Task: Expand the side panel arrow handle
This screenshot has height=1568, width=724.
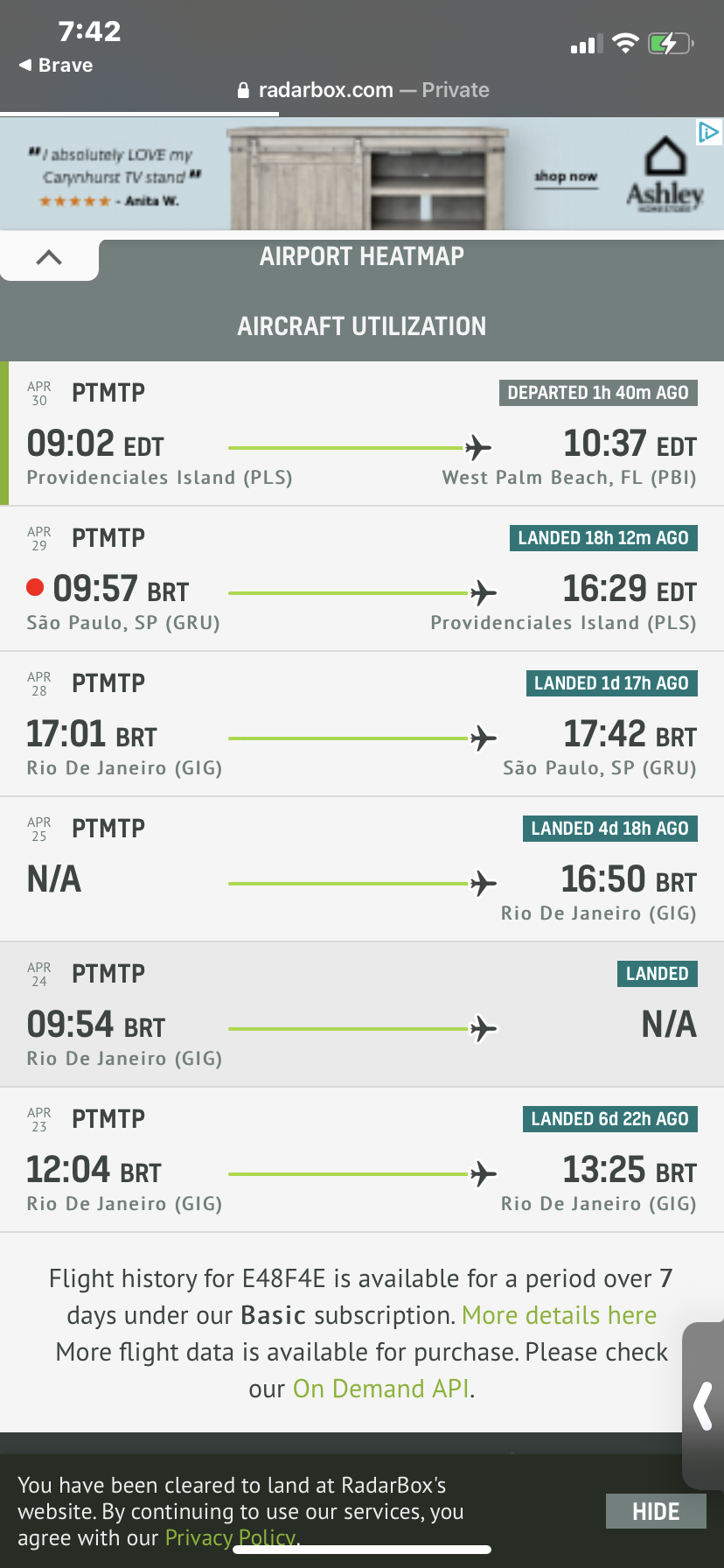Action: [x=704, y=1405]
